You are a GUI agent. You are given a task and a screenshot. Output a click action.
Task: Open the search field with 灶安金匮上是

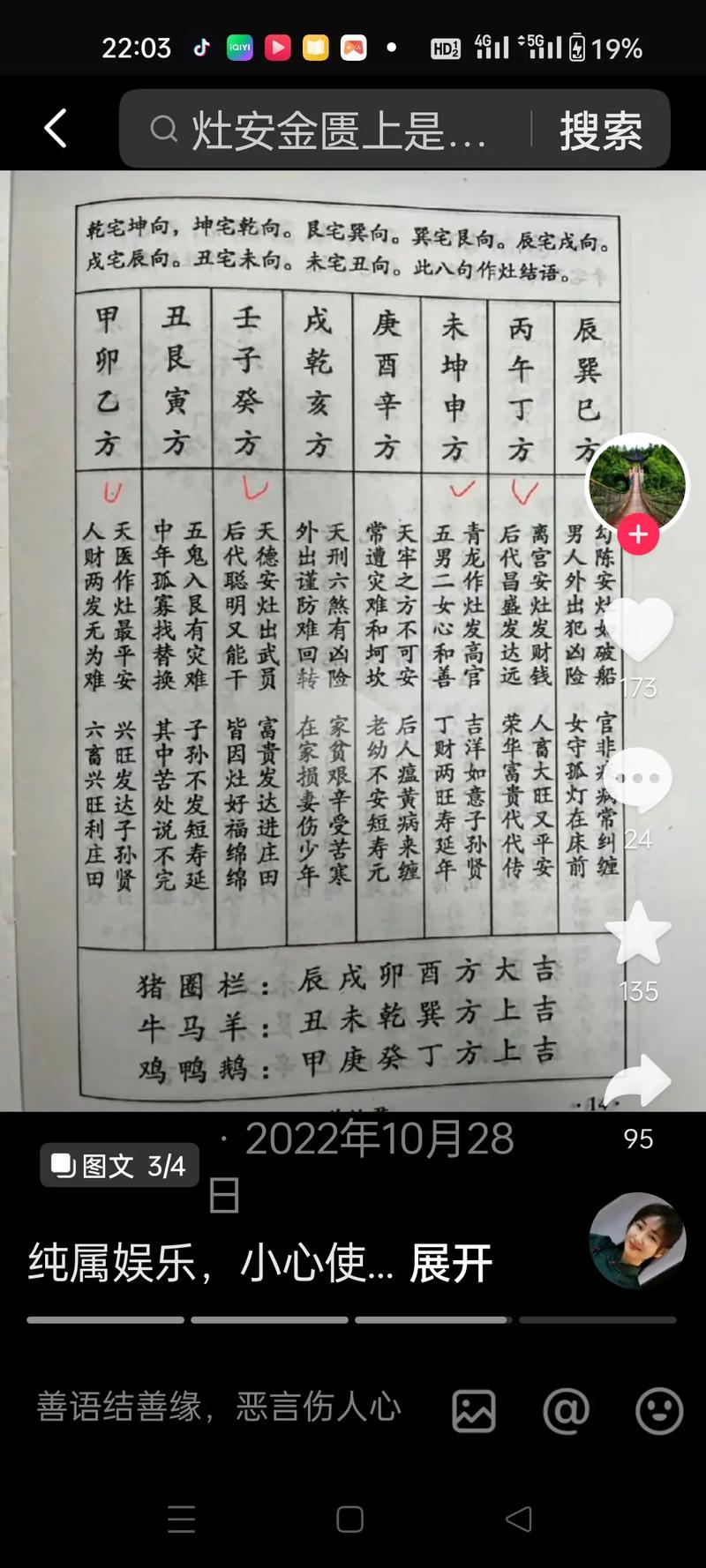coord(335,131)
